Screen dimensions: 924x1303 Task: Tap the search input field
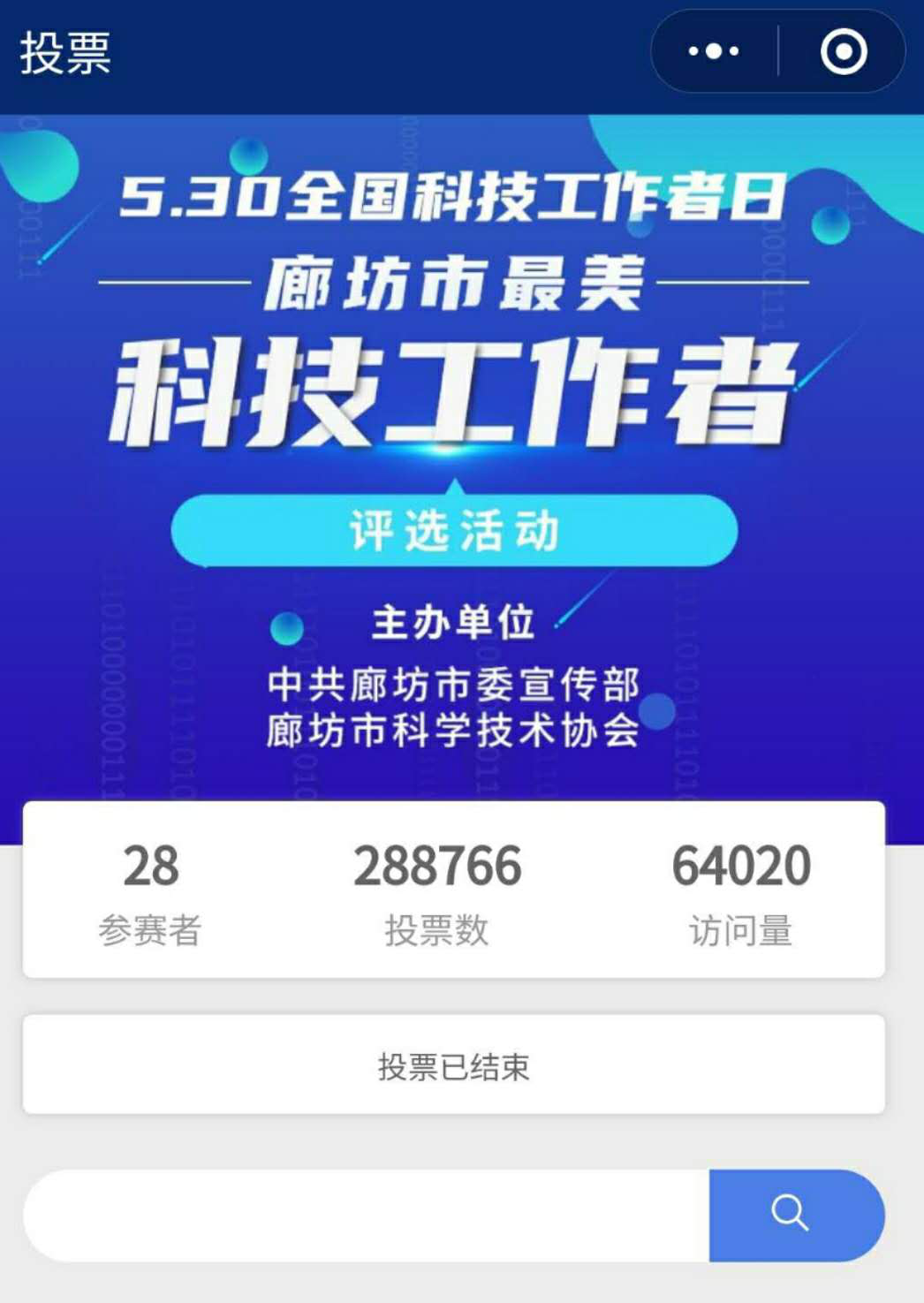(x=367, y=1215)
